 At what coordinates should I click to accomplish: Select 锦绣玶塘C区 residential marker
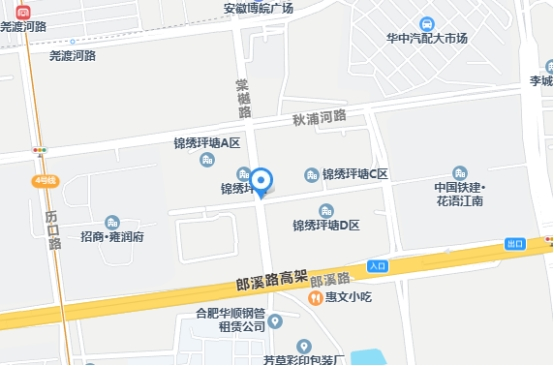(311, 175)
